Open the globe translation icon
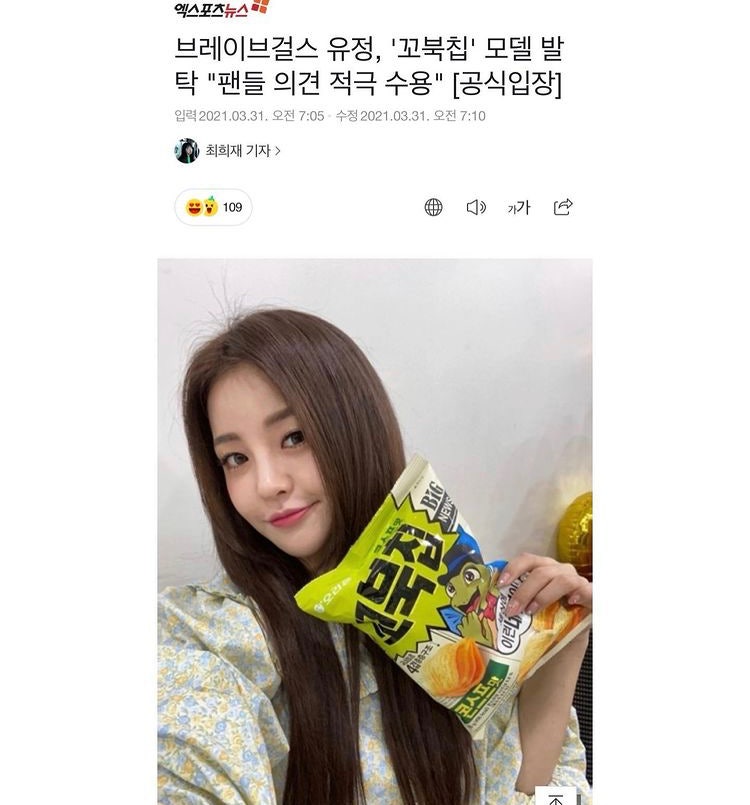This screenshot has width=750, height=805. 433,207
